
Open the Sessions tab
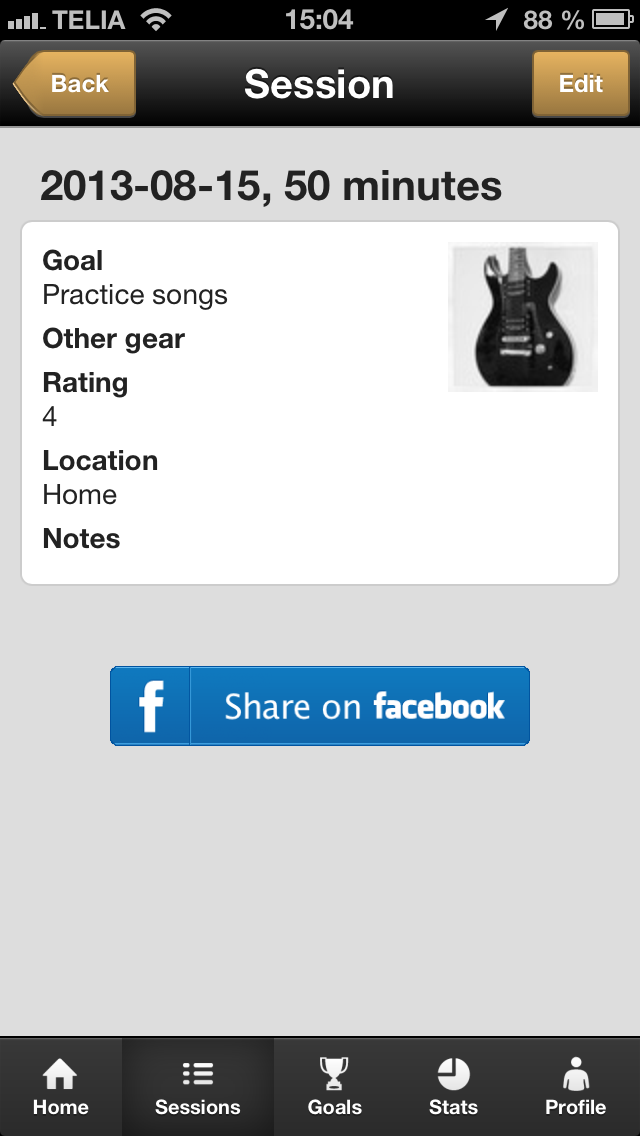[198, 1086]
